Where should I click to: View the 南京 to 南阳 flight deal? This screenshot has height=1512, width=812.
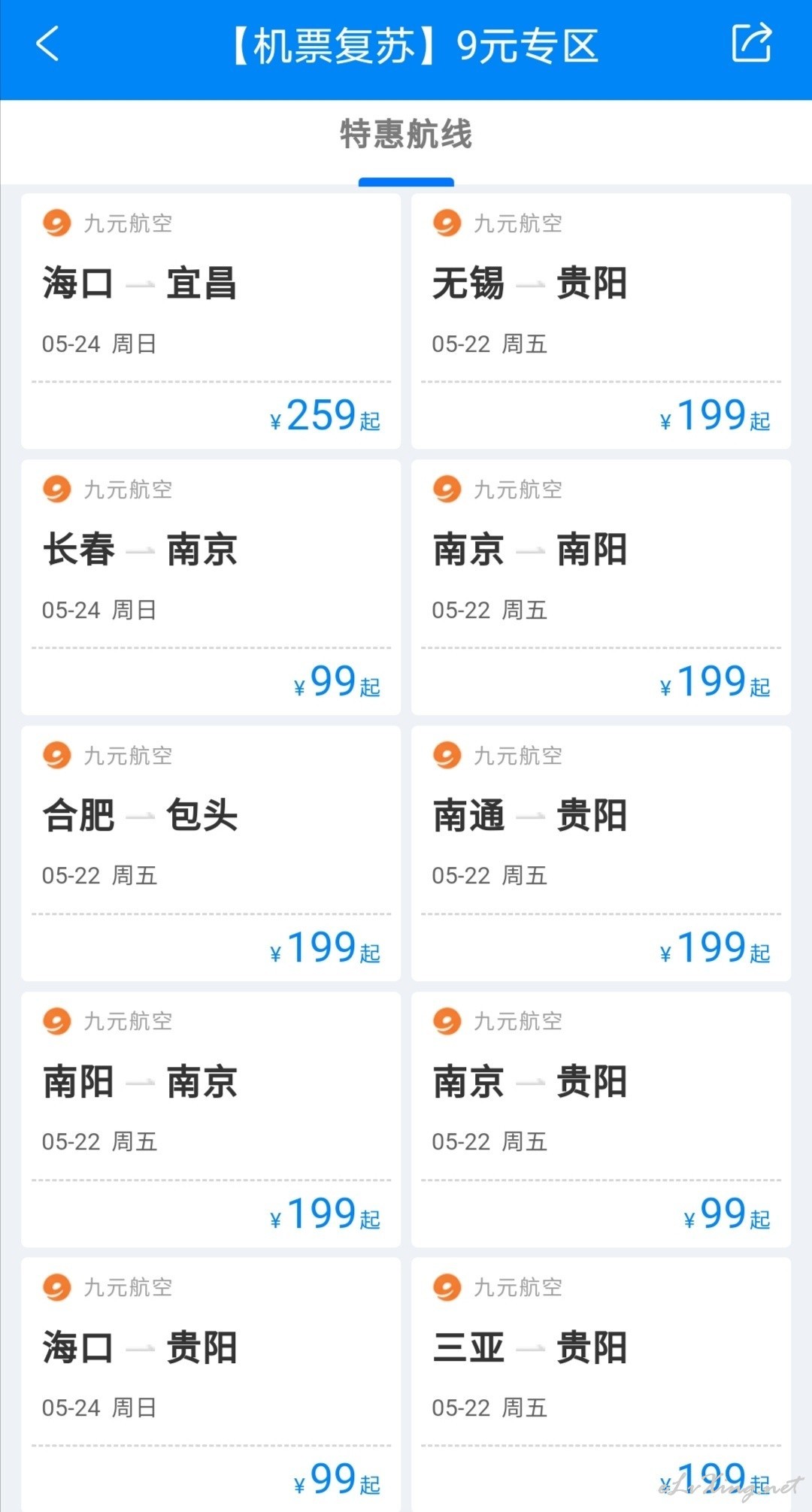601,587
